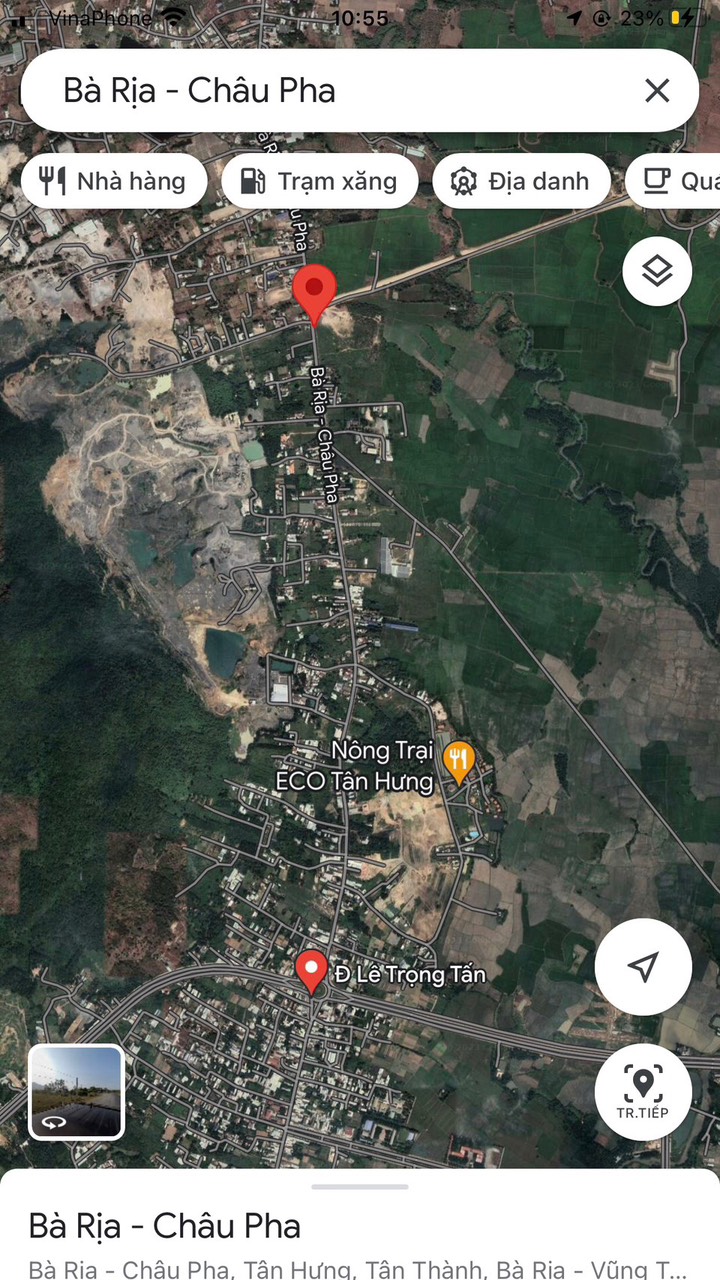Open the map layers button

click(657, 271)
